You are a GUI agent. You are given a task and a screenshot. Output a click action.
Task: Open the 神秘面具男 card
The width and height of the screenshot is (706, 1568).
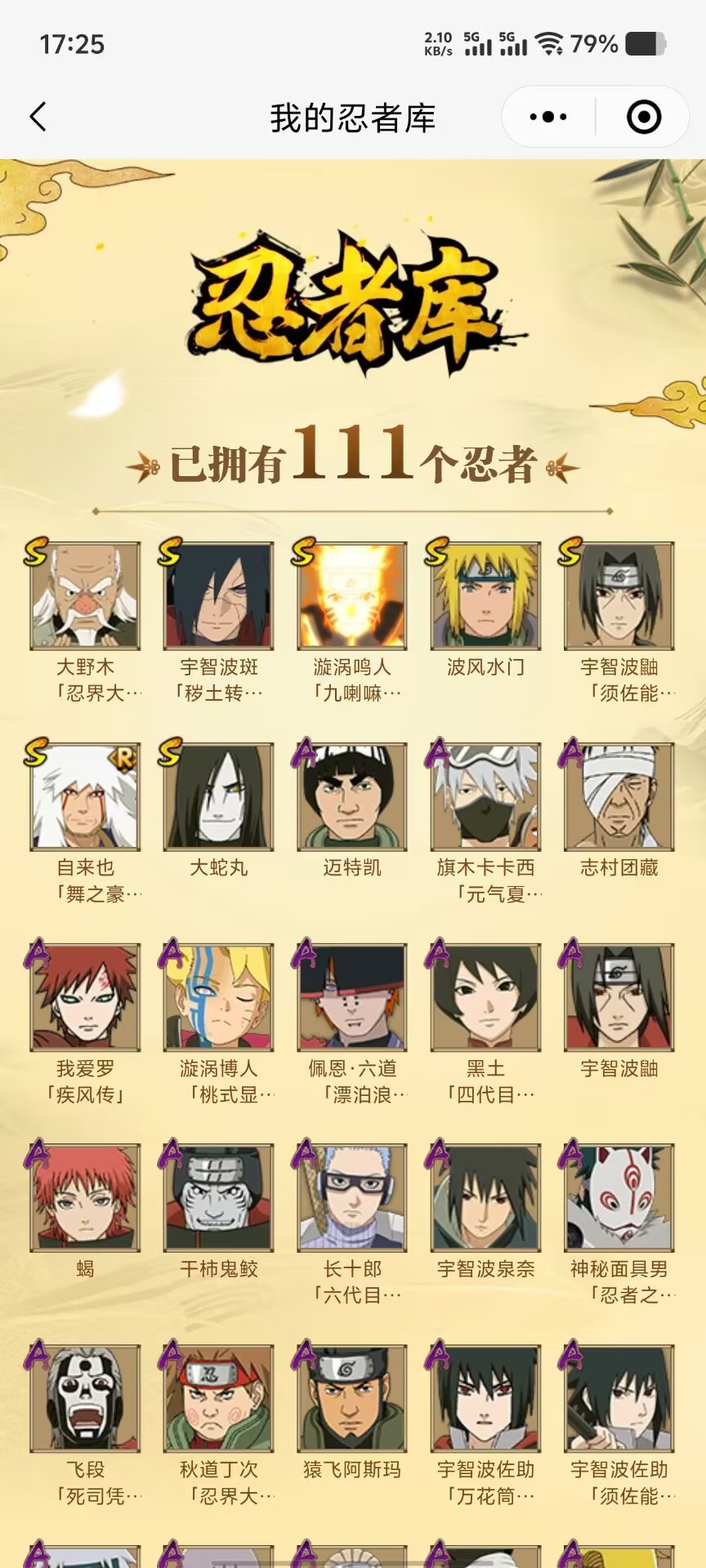click(619, 1197)
